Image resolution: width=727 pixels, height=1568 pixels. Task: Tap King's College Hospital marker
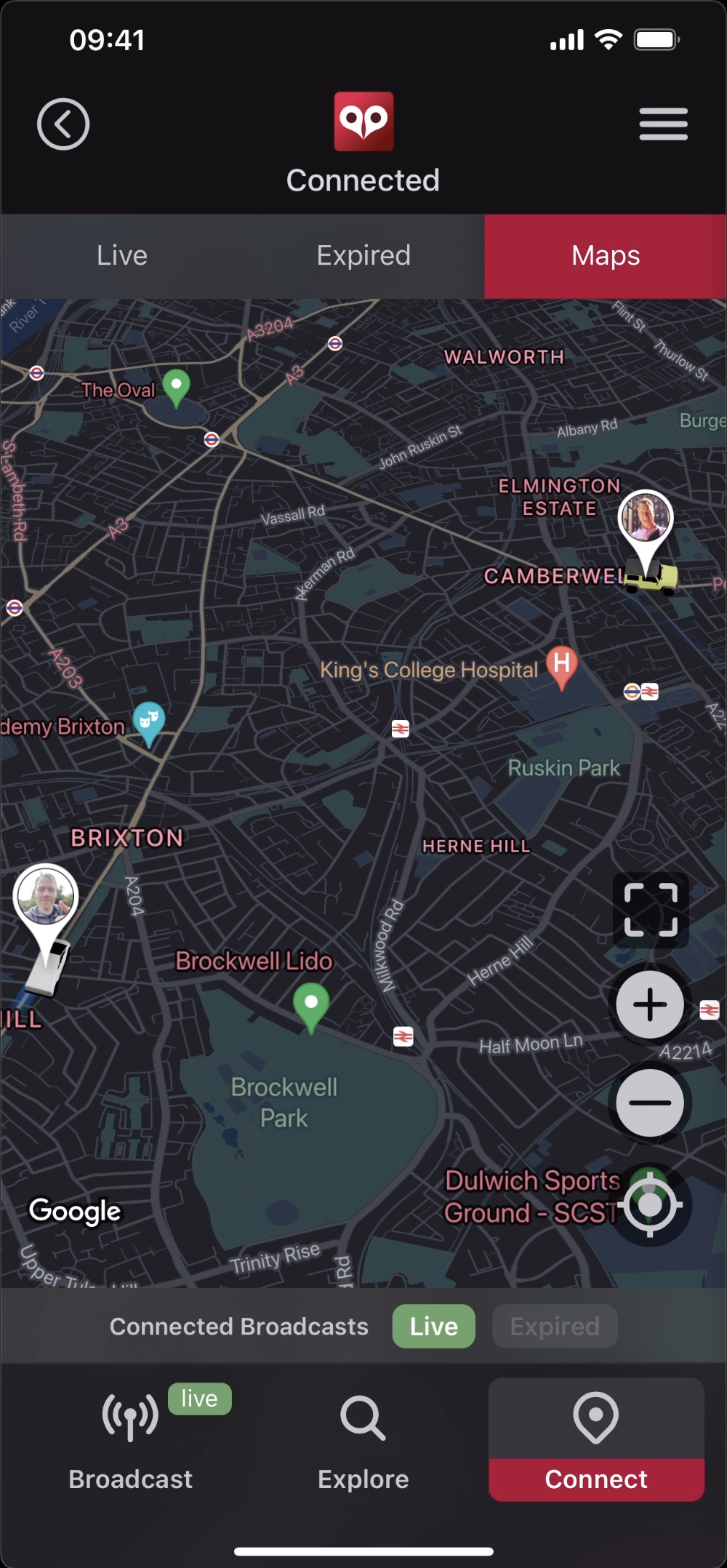[x=561, y=664]
